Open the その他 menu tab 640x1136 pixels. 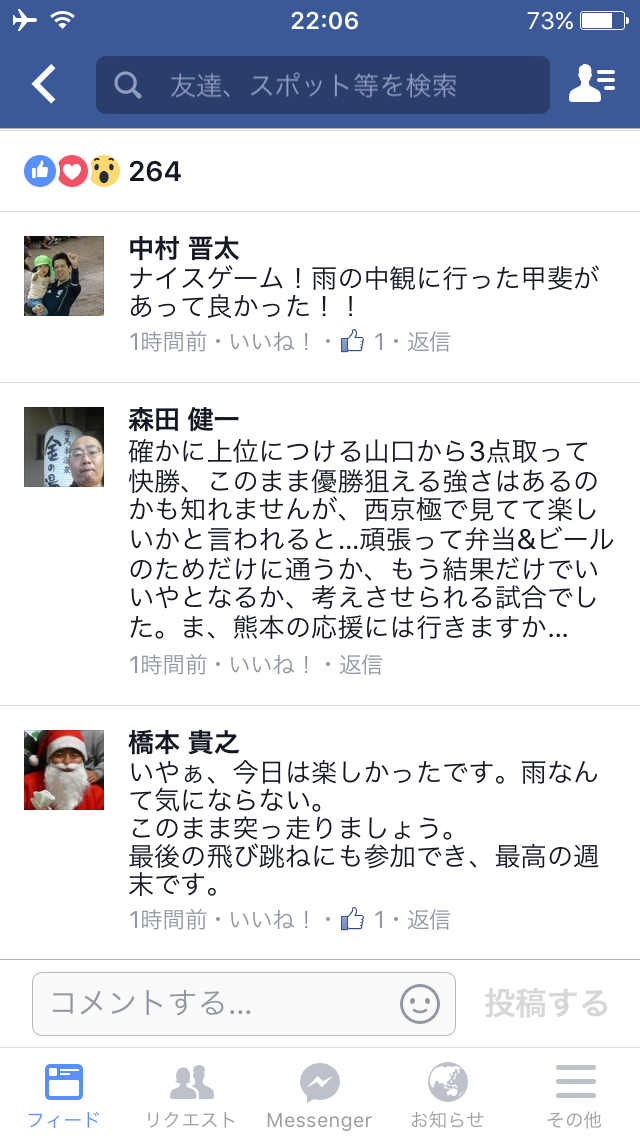pos(575,1095)
